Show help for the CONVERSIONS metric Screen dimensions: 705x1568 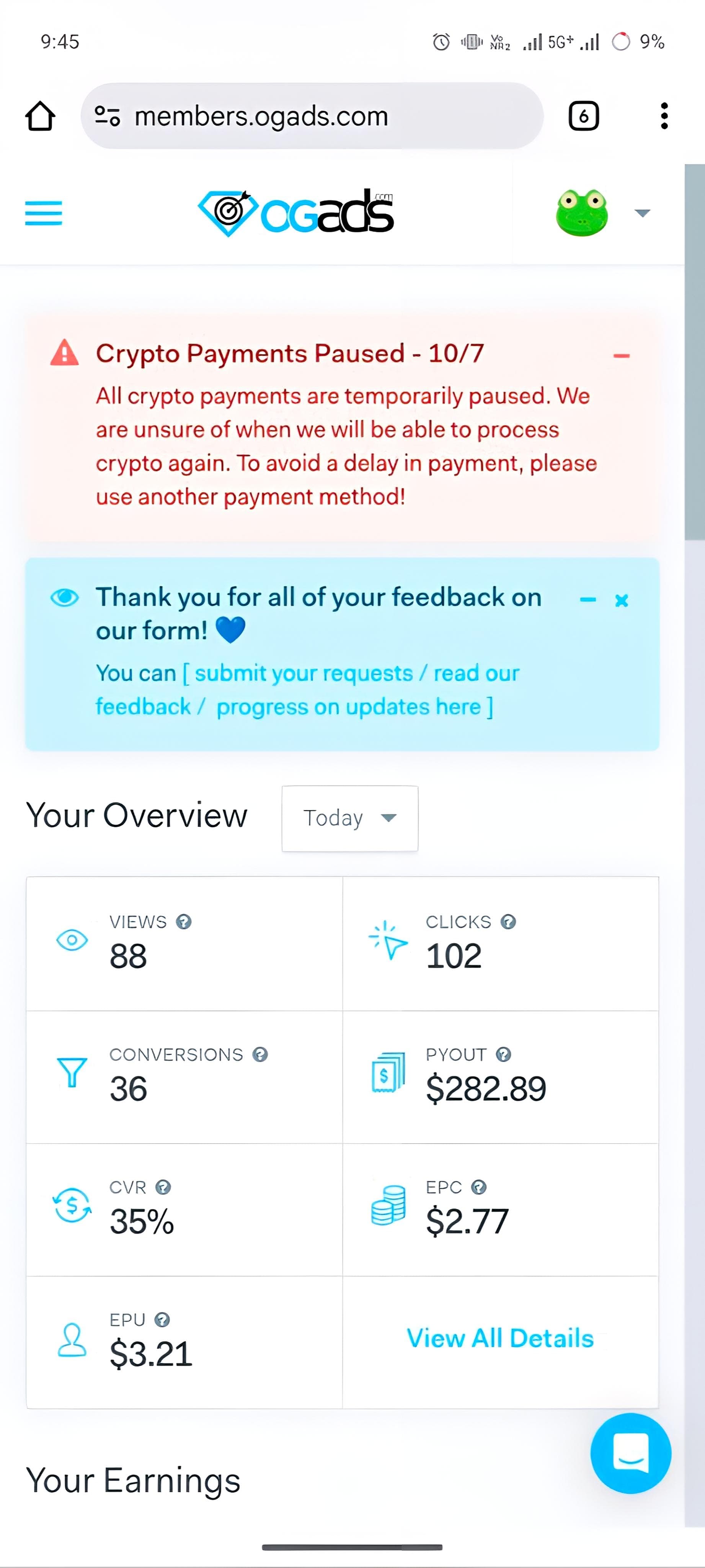coord(260,1054)
